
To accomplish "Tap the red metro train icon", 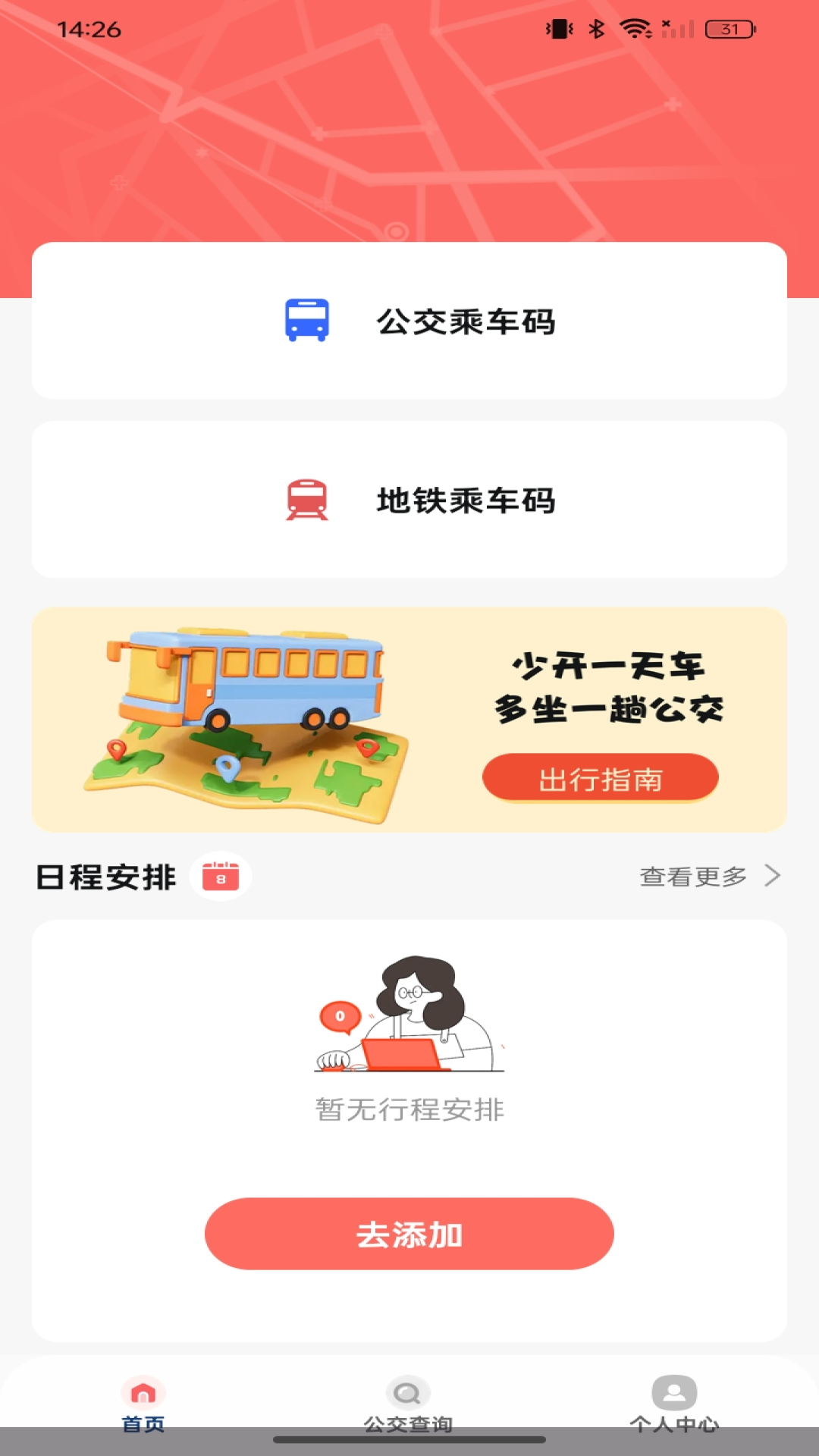I will [306, 499].
